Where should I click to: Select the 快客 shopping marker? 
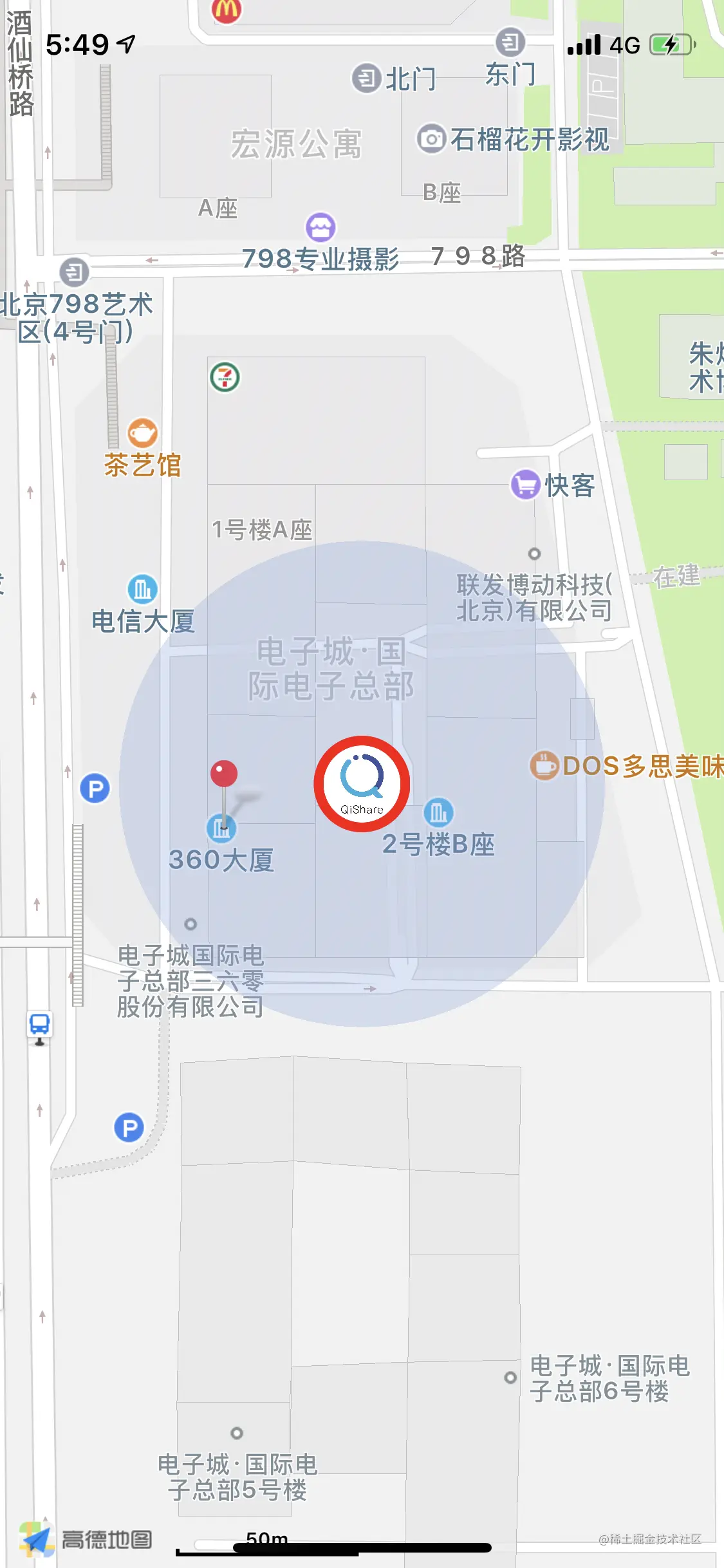click(x=525, y=485)
